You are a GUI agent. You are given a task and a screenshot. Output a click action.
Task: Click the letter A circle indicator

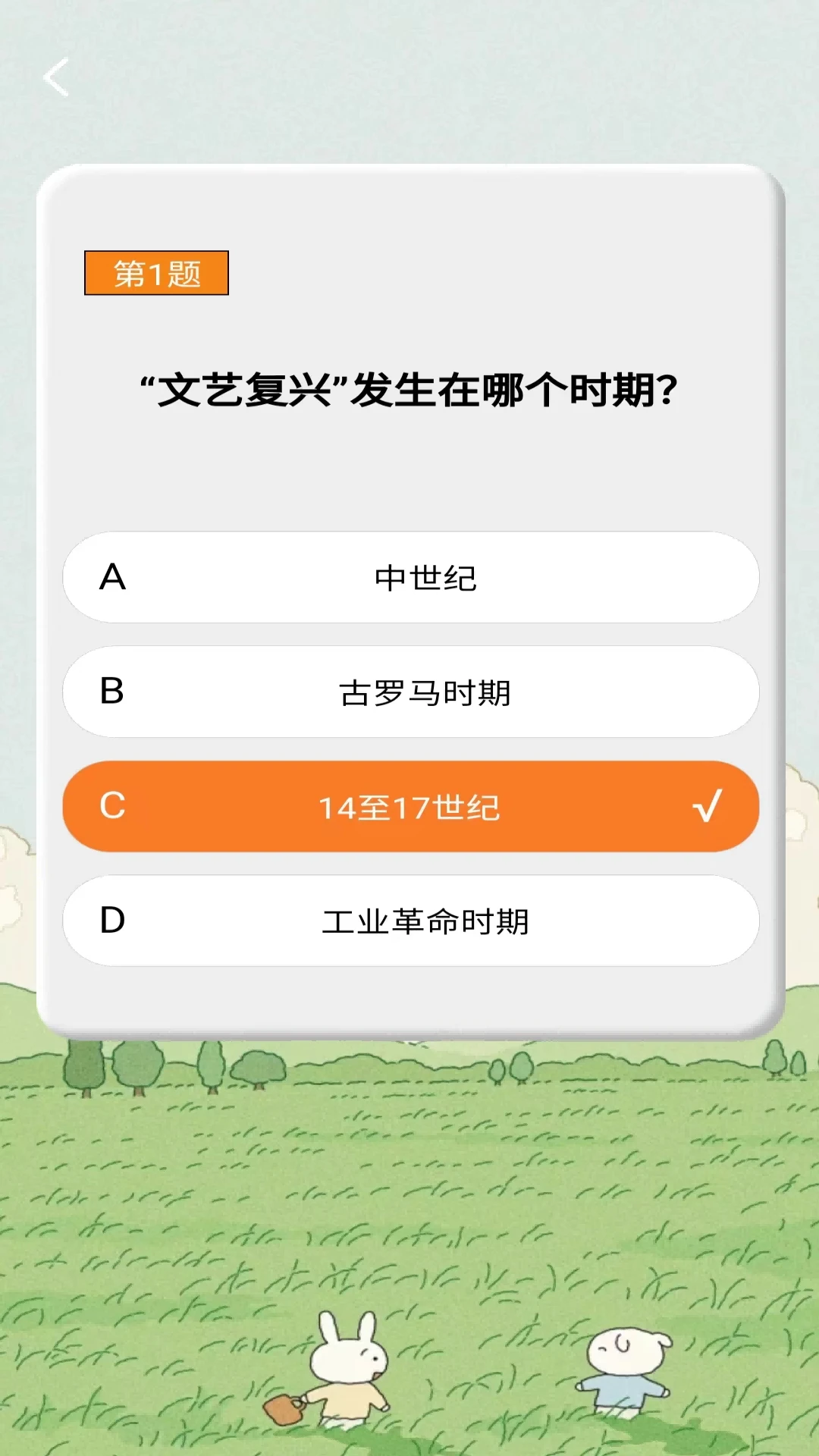tap(114, 578)
